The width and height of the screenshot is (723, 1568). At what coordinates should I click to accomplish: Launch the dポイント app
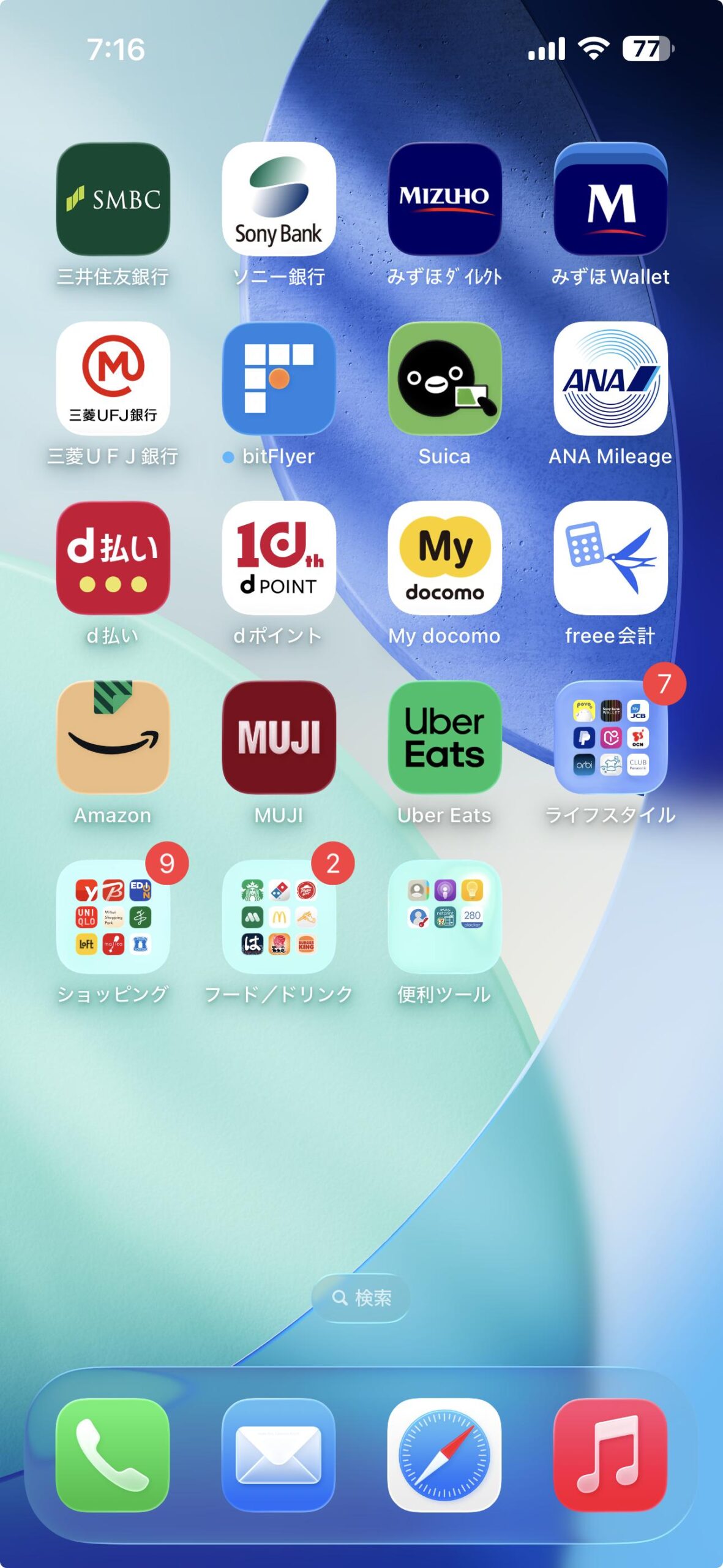click(279, 558)
